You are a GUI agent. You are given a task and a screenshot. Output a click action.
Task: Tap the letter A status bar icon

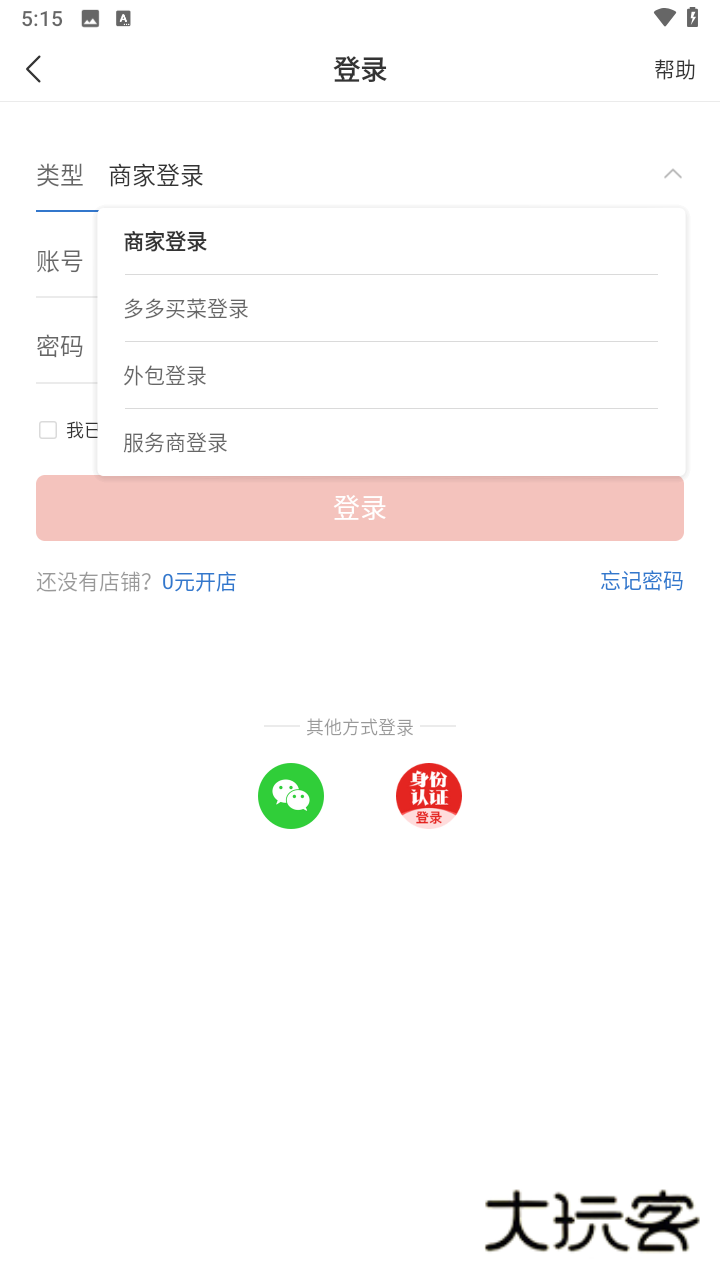click(x=123, y=17)
